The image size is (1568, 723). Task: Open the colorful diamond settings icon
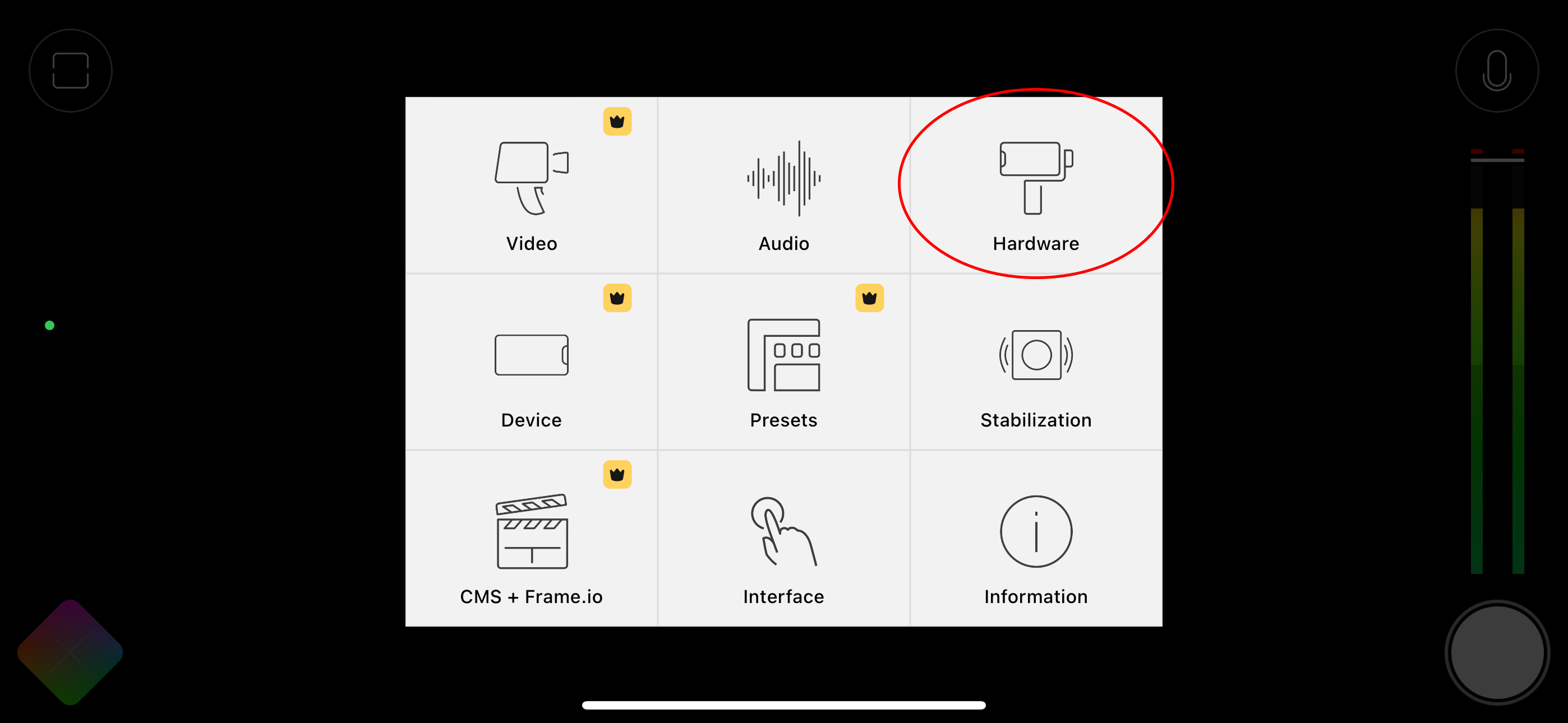tap(71, 652)
